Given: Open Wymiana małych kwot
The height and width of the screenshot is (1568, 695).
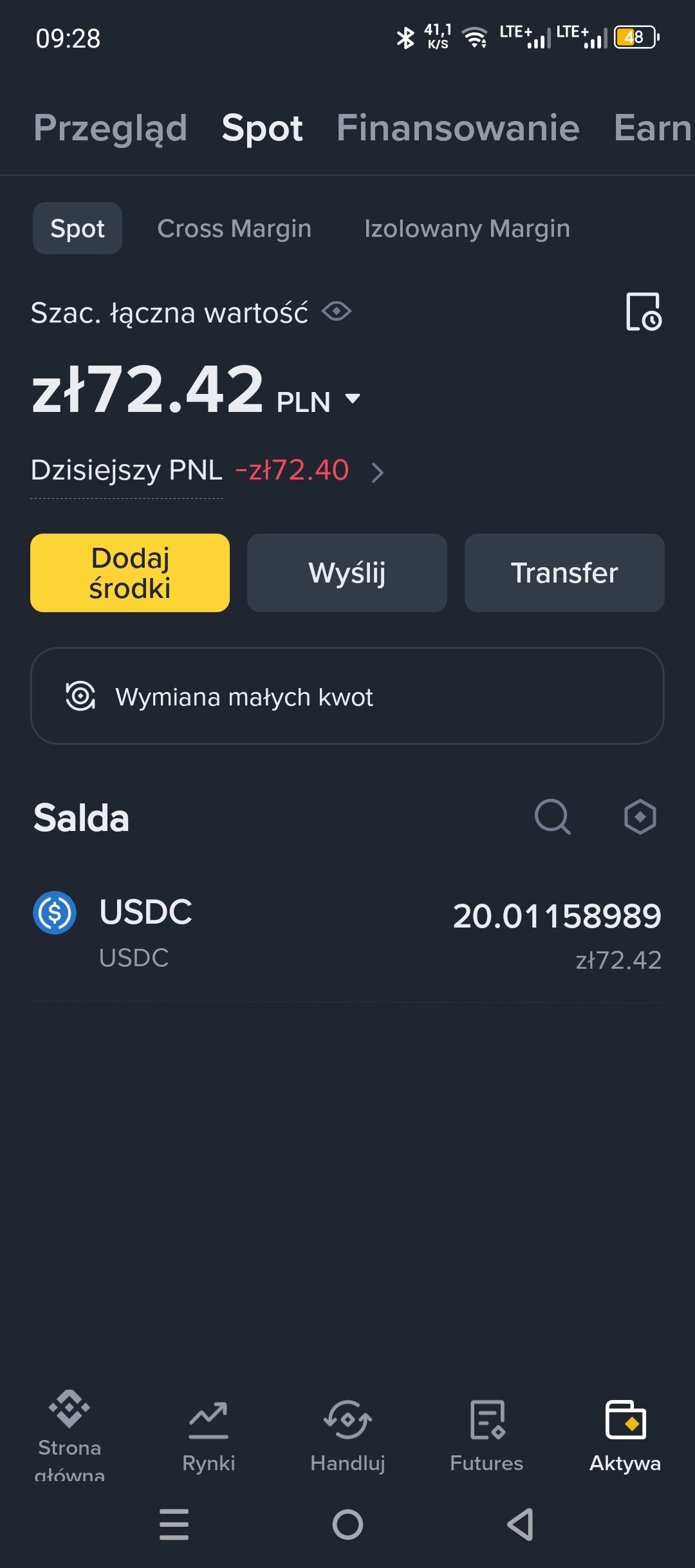Looking at the screenshot, I should (x=347, y=696).
